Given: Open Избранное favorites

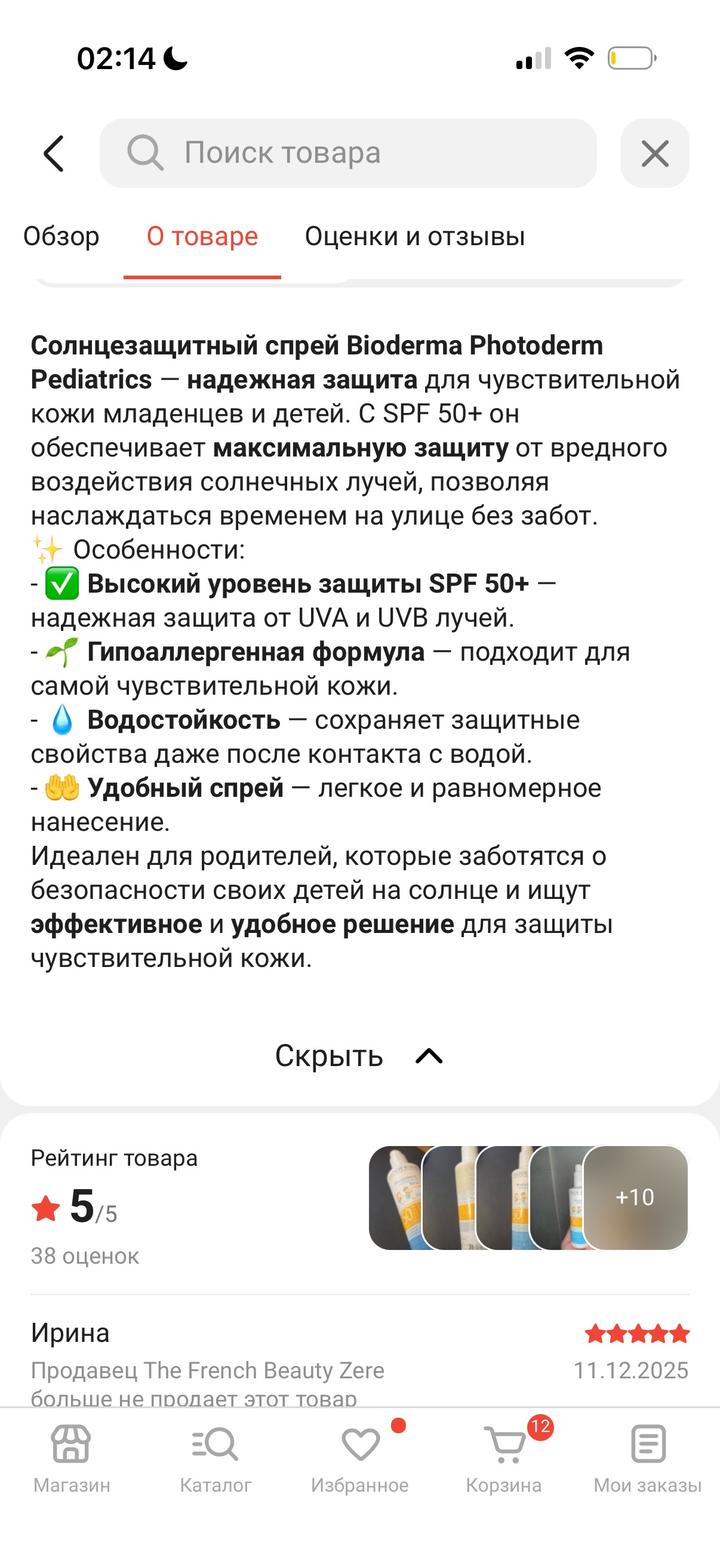Looking at the screenshot, I should click(x=360, y=1458).
